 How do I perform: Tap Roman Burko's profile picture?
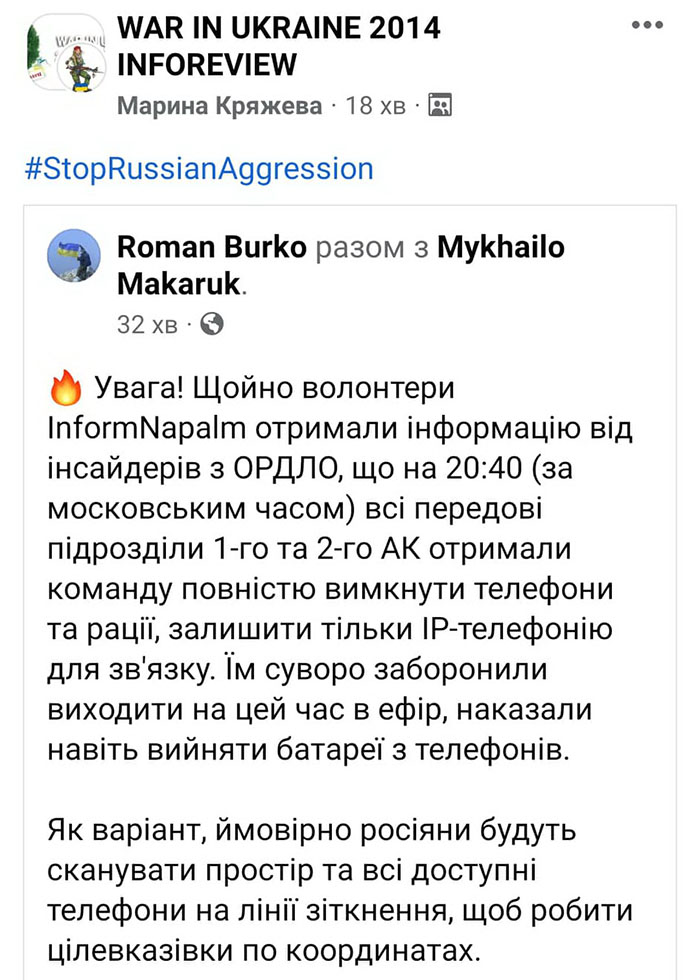75,255
